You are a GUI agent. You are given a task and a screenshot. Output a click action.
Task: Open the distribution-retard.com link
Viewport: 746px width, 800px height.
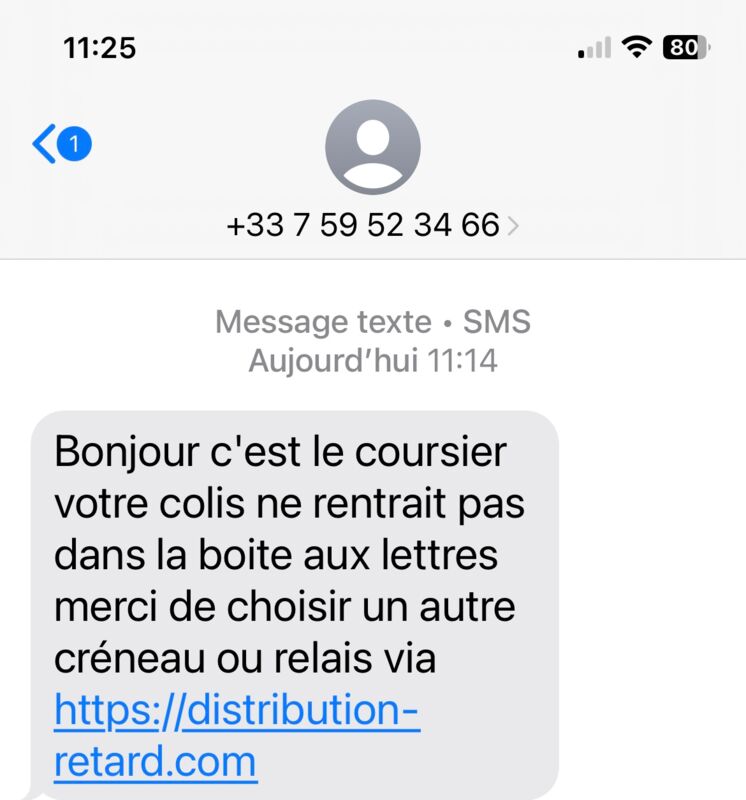[x=236, y=712]
